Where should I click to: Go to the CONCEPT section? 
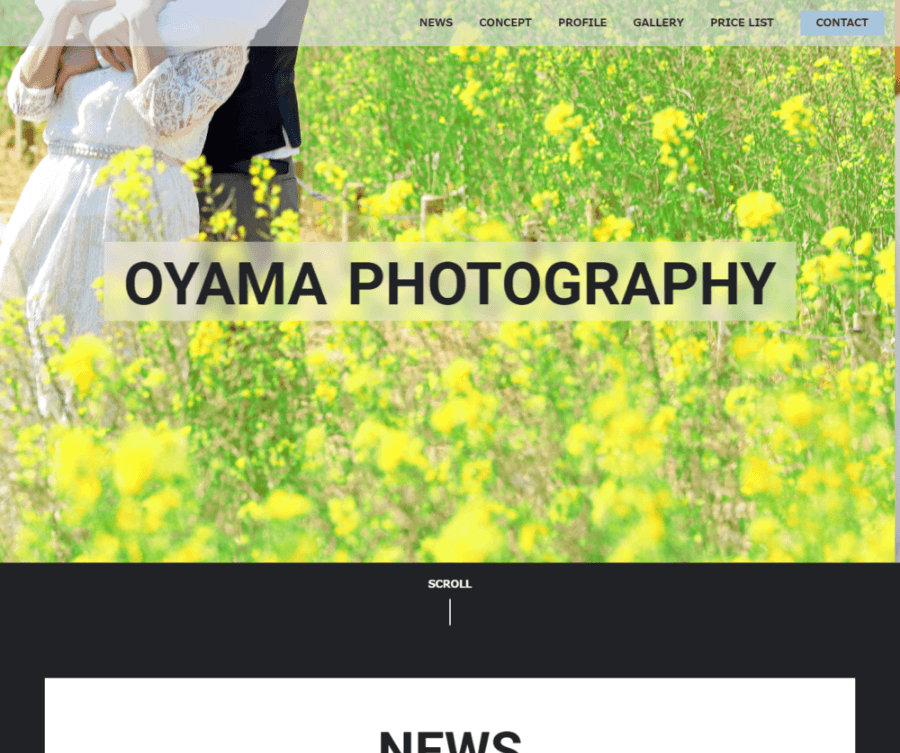[x=505, y=23]
